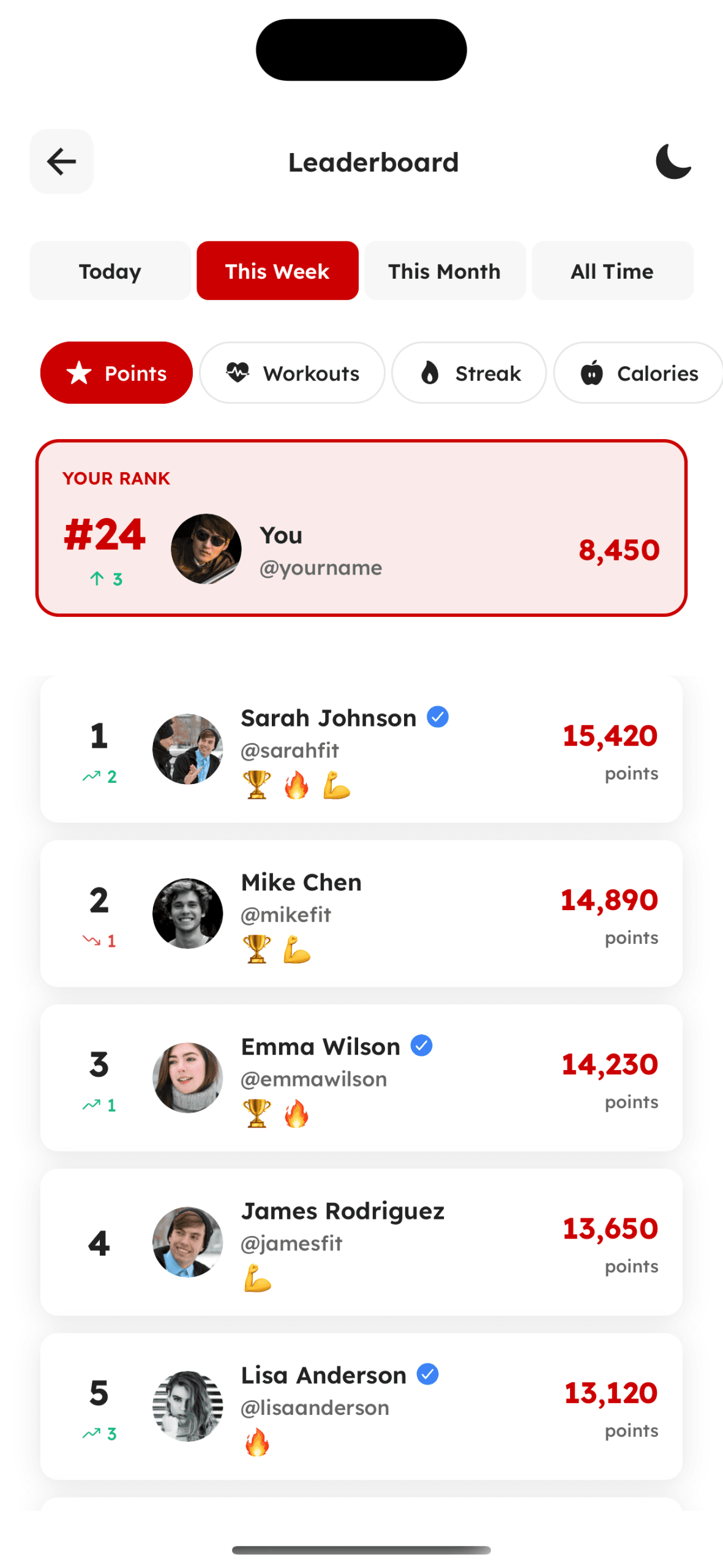Open Mike Chen's leaderboard entry
The height and width of the screenshot is (1568, 723).
(x=361, y=913)
